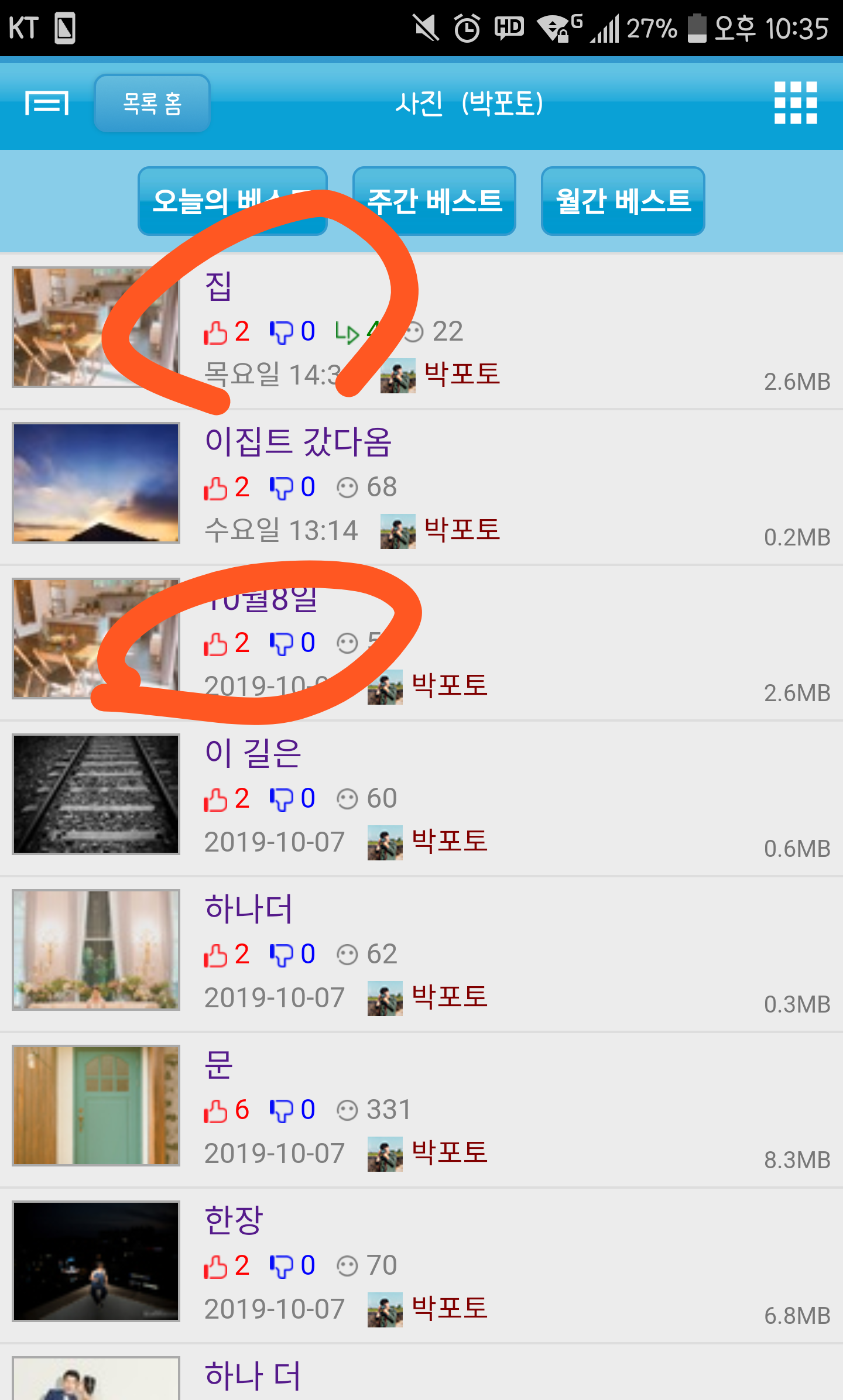The width and height of the screenshot is (843, 1400).
Task: View the green door photo thumbnail
Action: [96, 1106]
